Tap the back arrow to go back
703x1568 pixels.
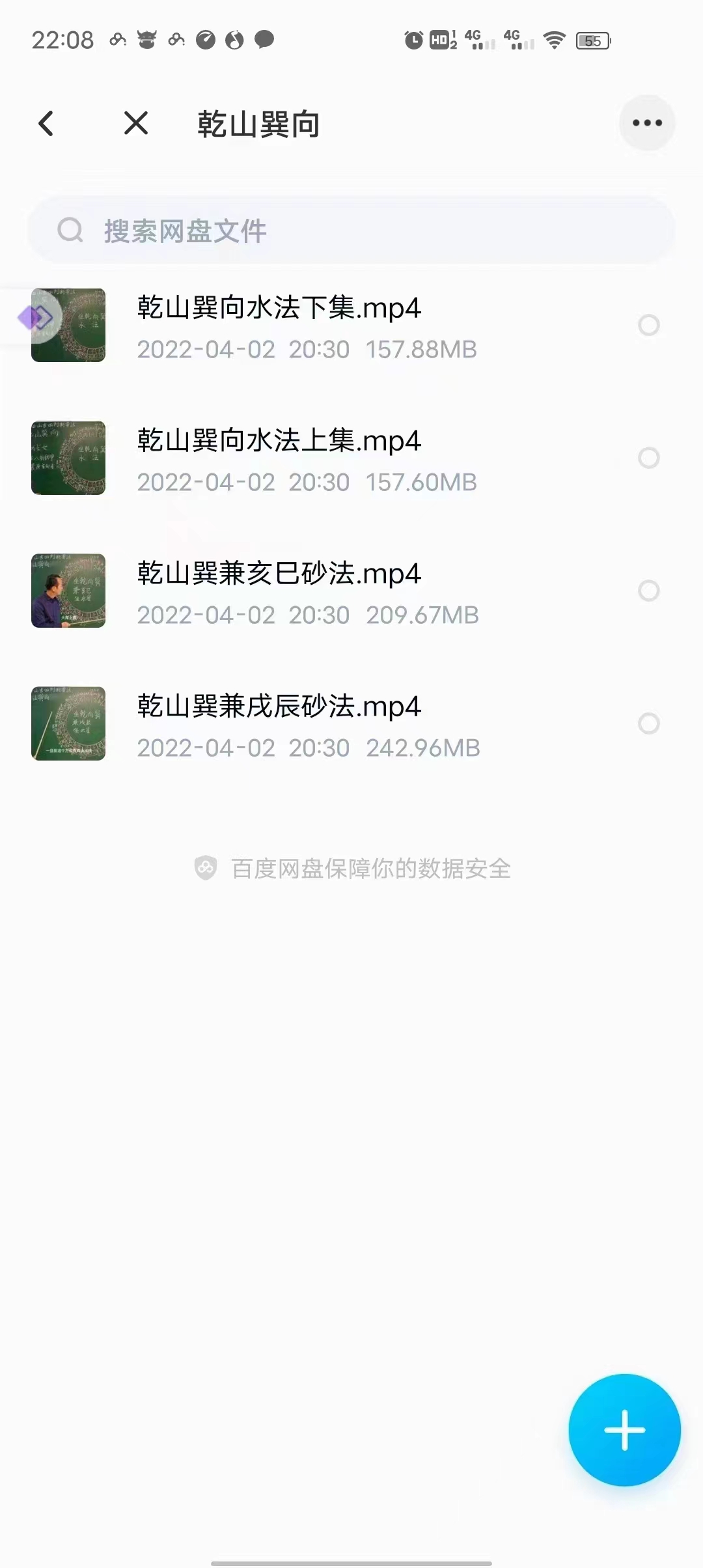coord(46,124)
